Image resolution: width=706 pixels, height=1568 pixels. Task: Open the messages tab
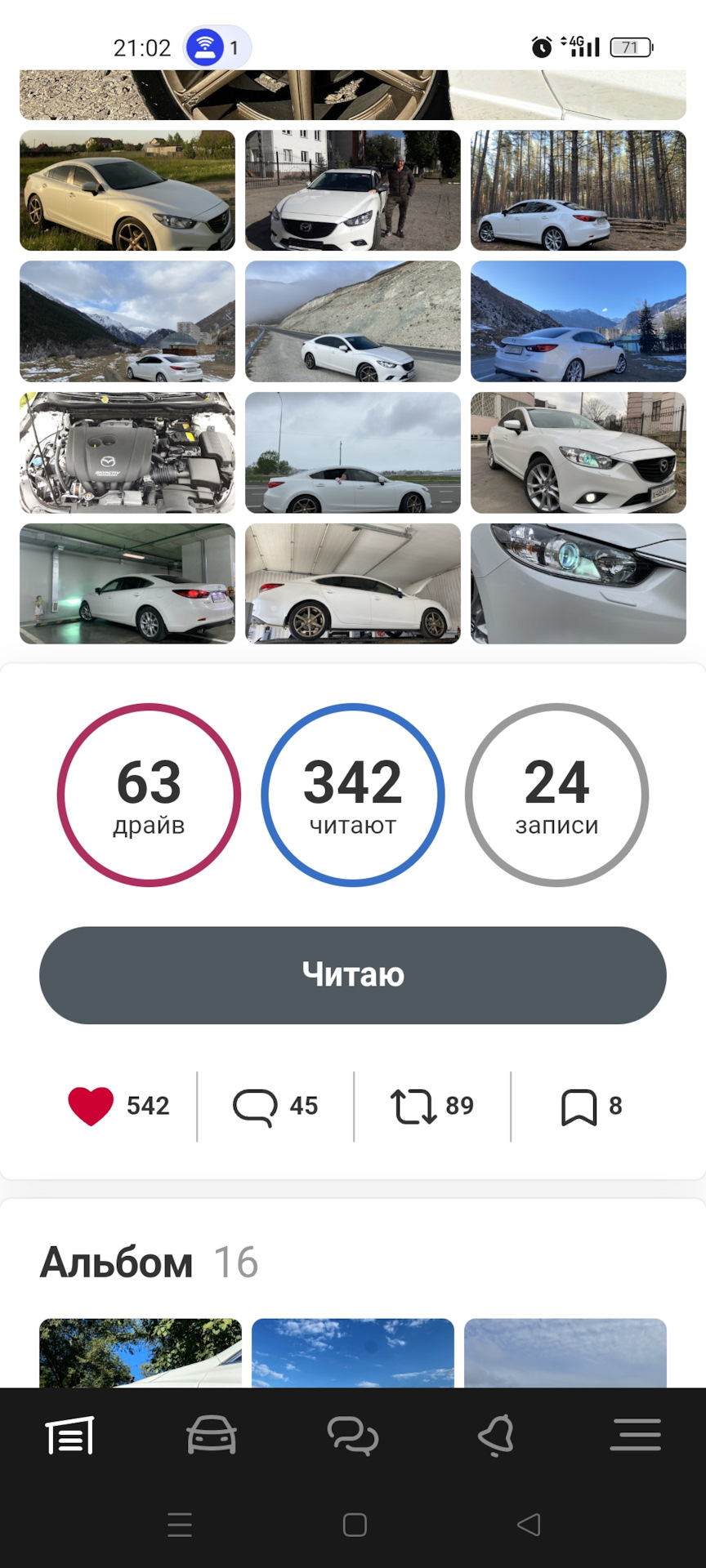(x=353, y=1435)
